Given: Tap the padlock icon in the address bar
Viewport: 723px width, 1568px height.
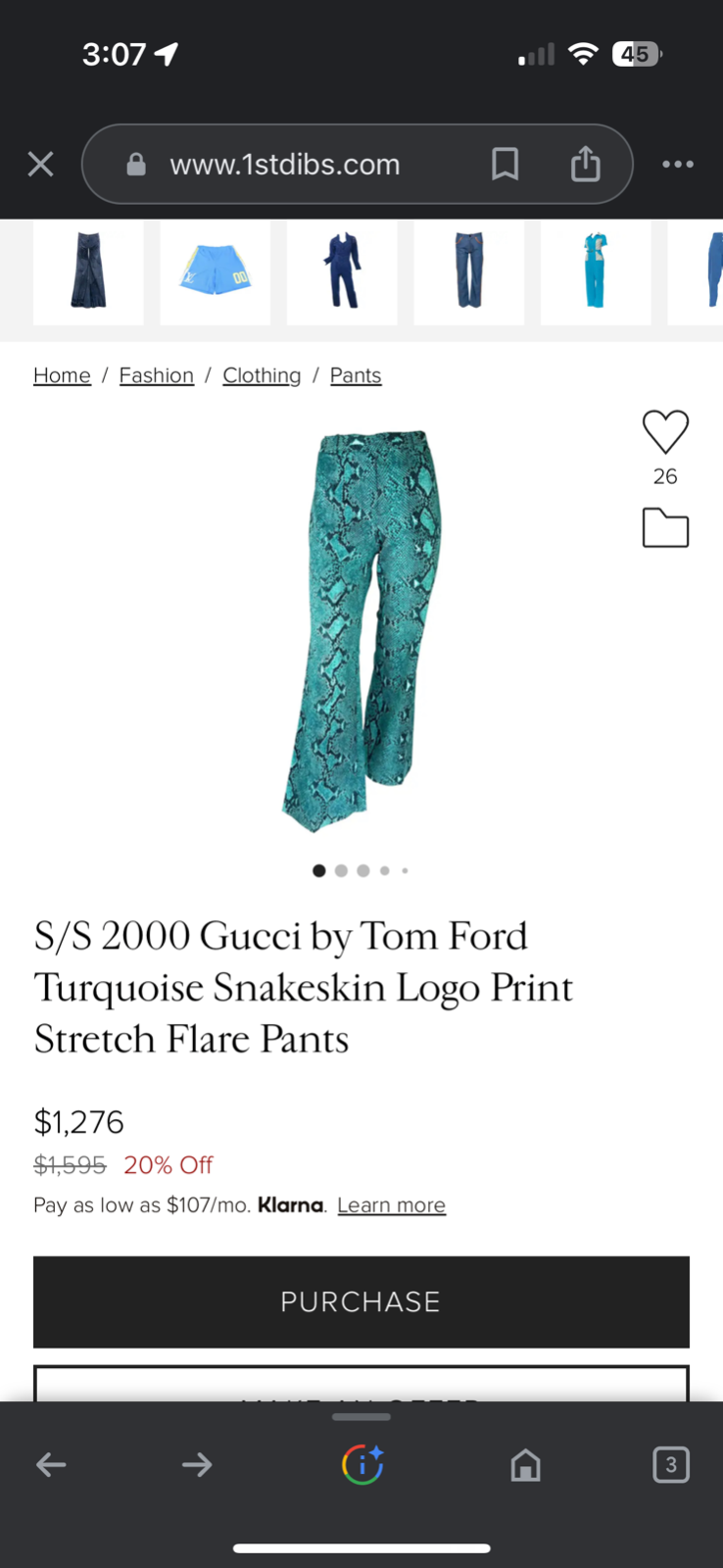Looking at the screenshot, I should pyautogui.click(x=136, y=164).
